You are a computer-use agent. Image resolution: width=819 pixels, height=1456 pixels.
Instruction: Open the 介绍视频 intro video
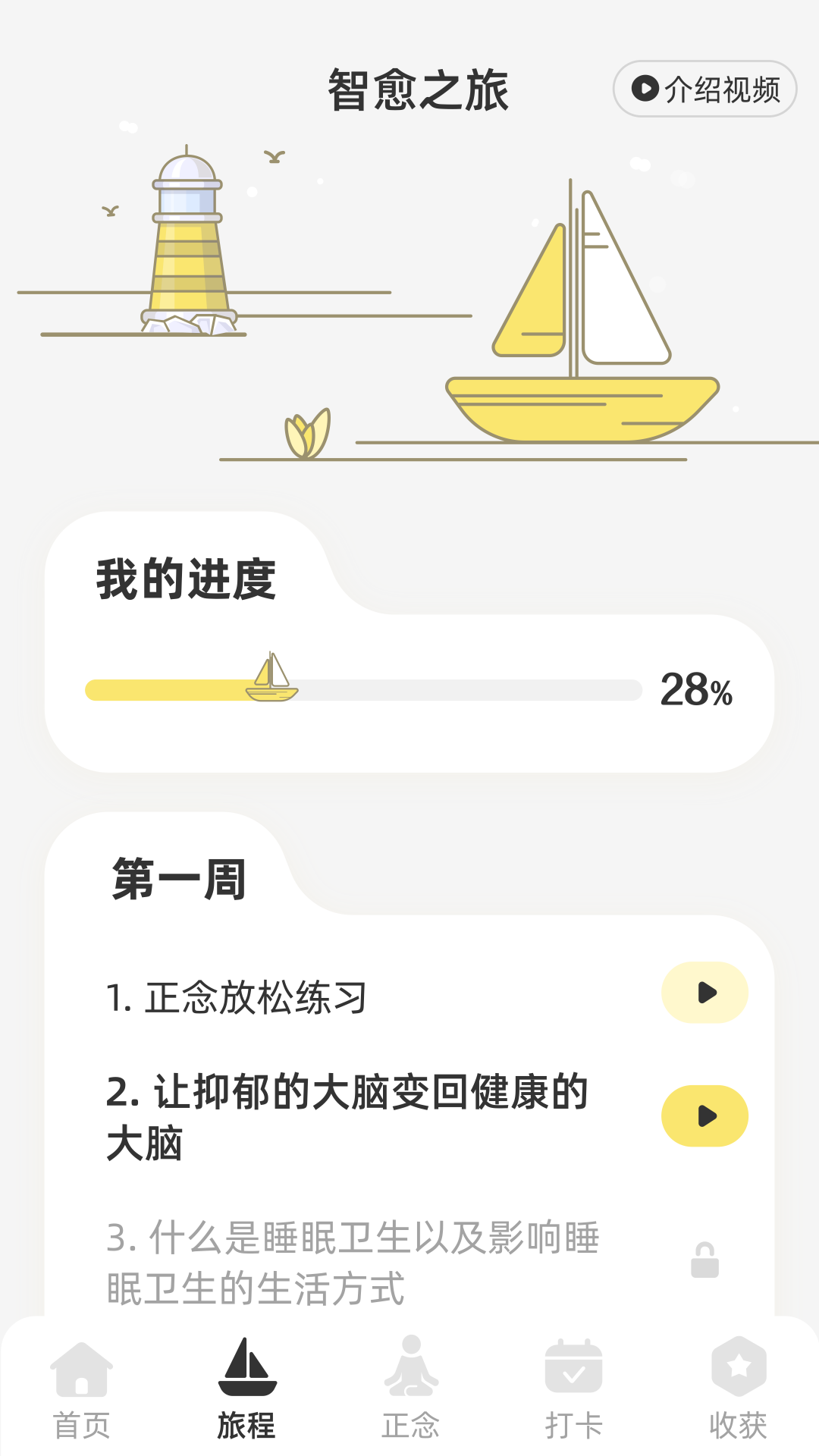click(704, 89)
